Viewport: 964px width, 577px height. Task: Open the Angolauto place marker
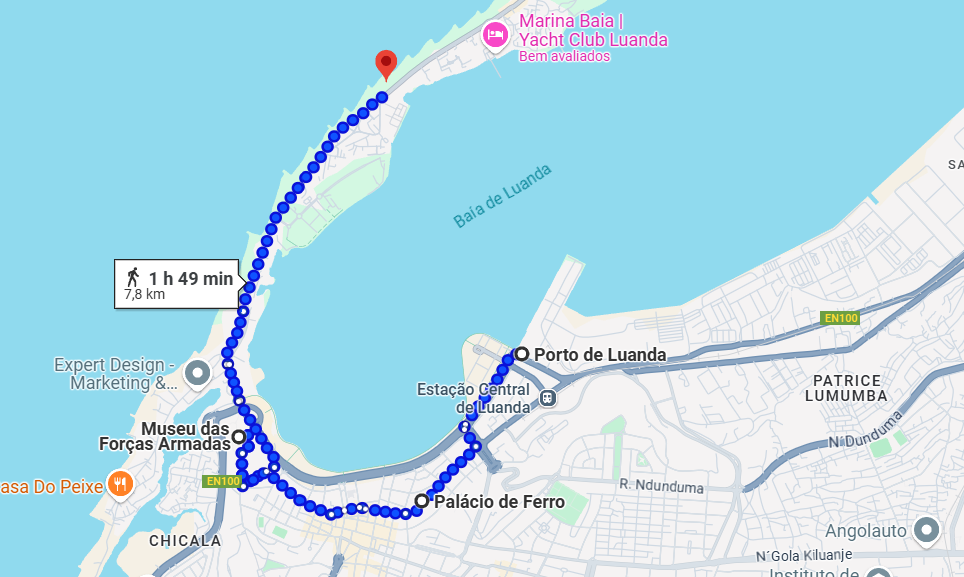927,530
